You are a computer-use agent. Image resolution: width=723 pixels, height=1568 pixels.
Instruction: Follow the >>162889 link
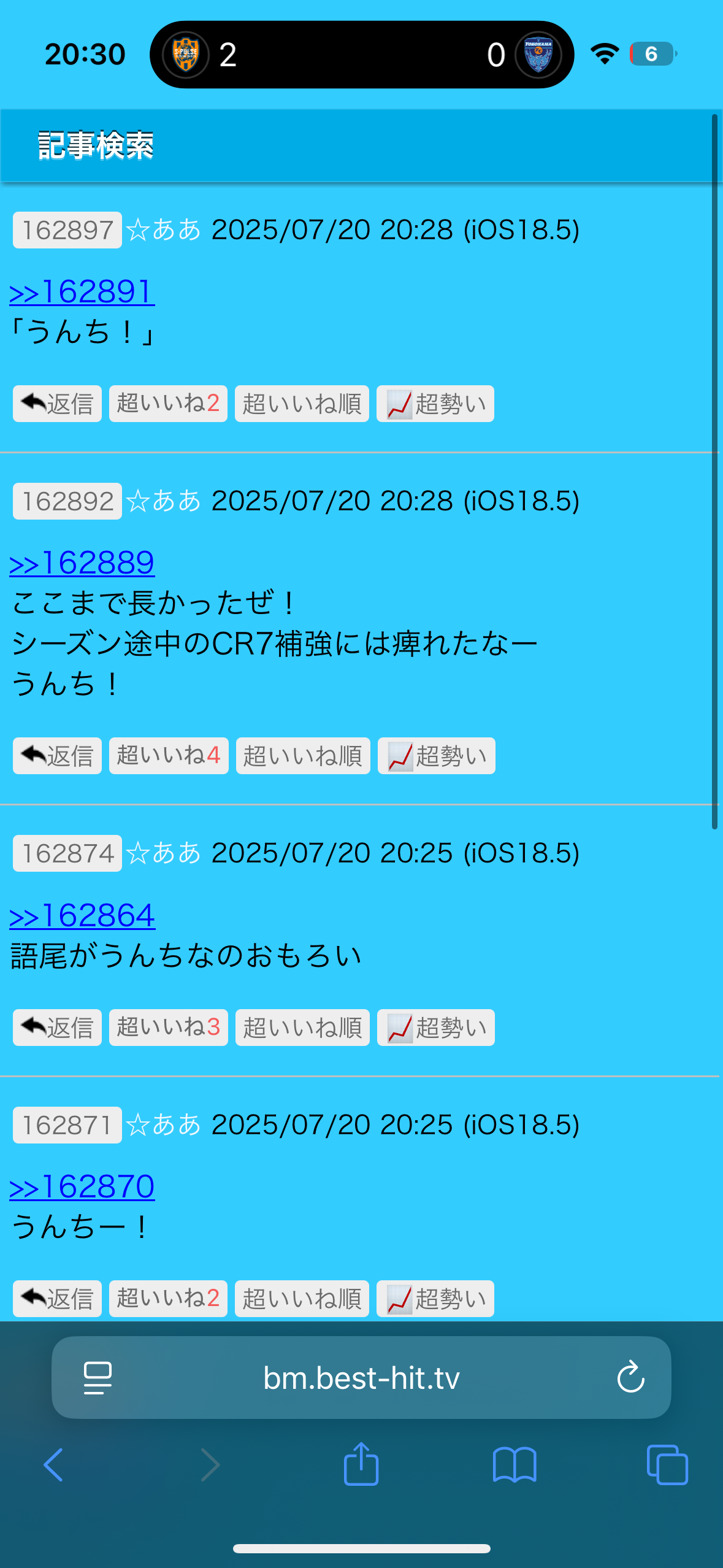click(82, 563)
